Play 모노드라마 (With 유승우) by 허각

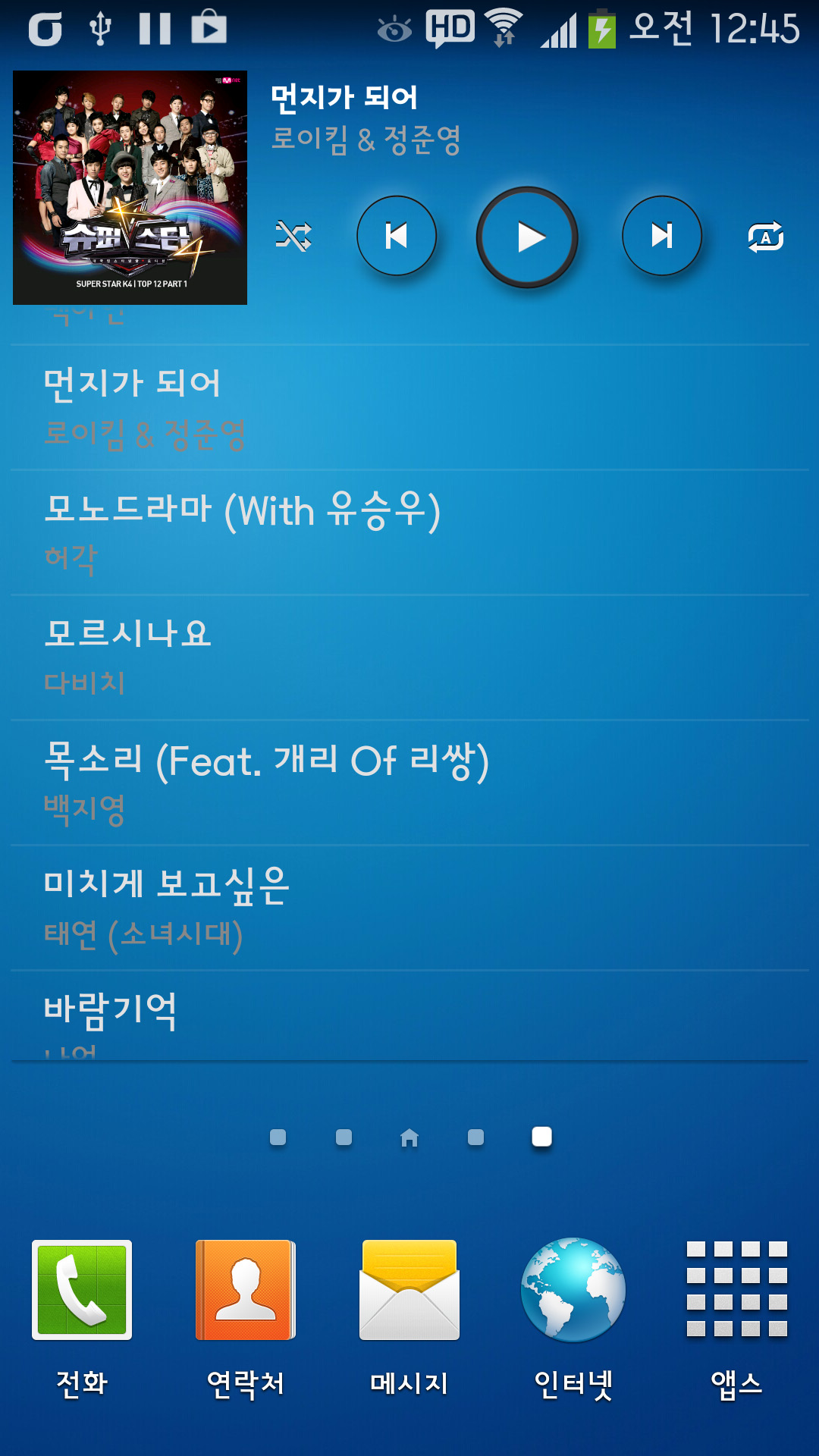[x=409, y=532]
